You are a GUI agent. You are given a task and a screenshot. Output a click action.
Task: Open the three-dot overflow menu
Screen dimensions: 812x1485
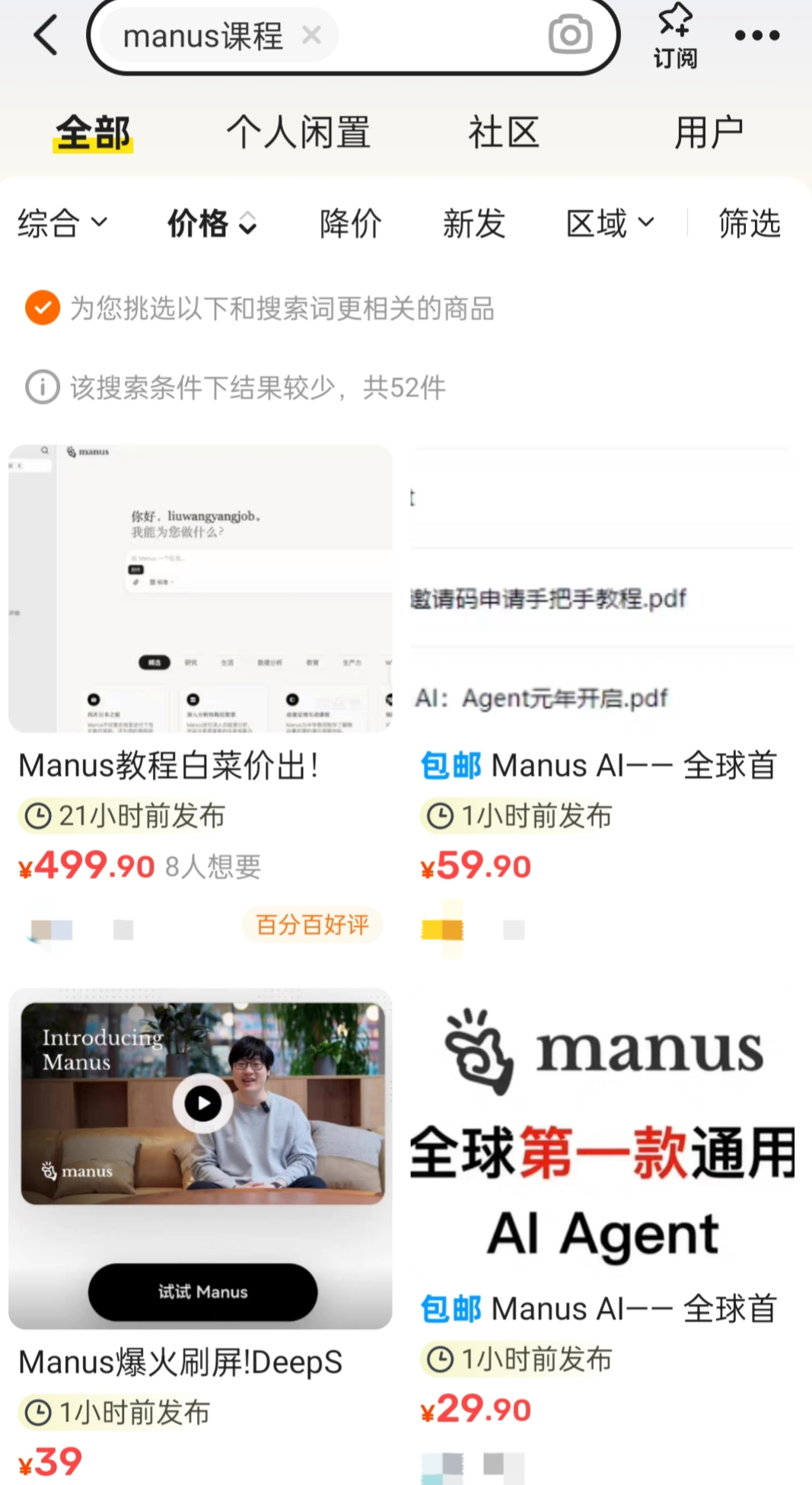pos(756,36)
